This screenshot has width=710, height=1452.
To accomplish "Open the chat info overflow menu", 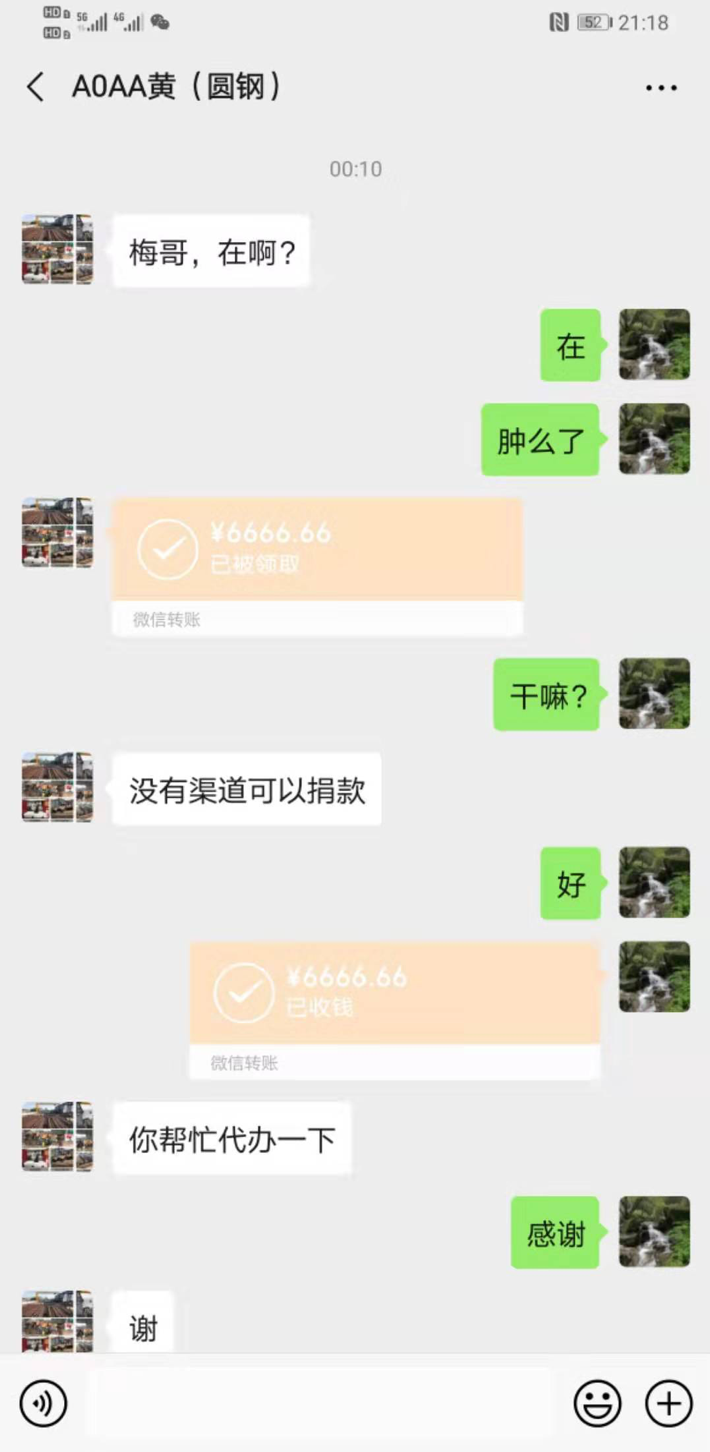I will pos(661,88).
